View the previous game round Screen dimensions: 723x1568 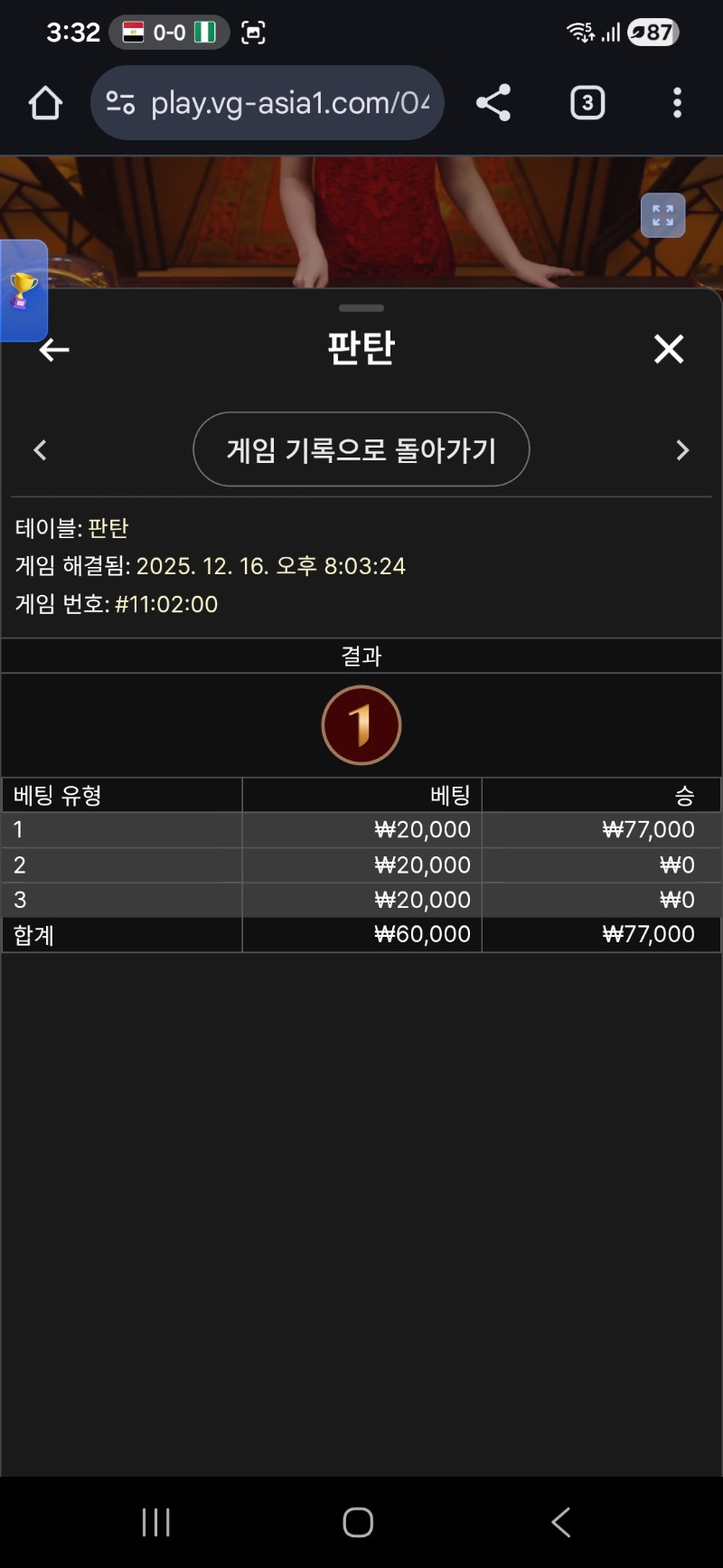pyautogui.click(x=40, y=450)
